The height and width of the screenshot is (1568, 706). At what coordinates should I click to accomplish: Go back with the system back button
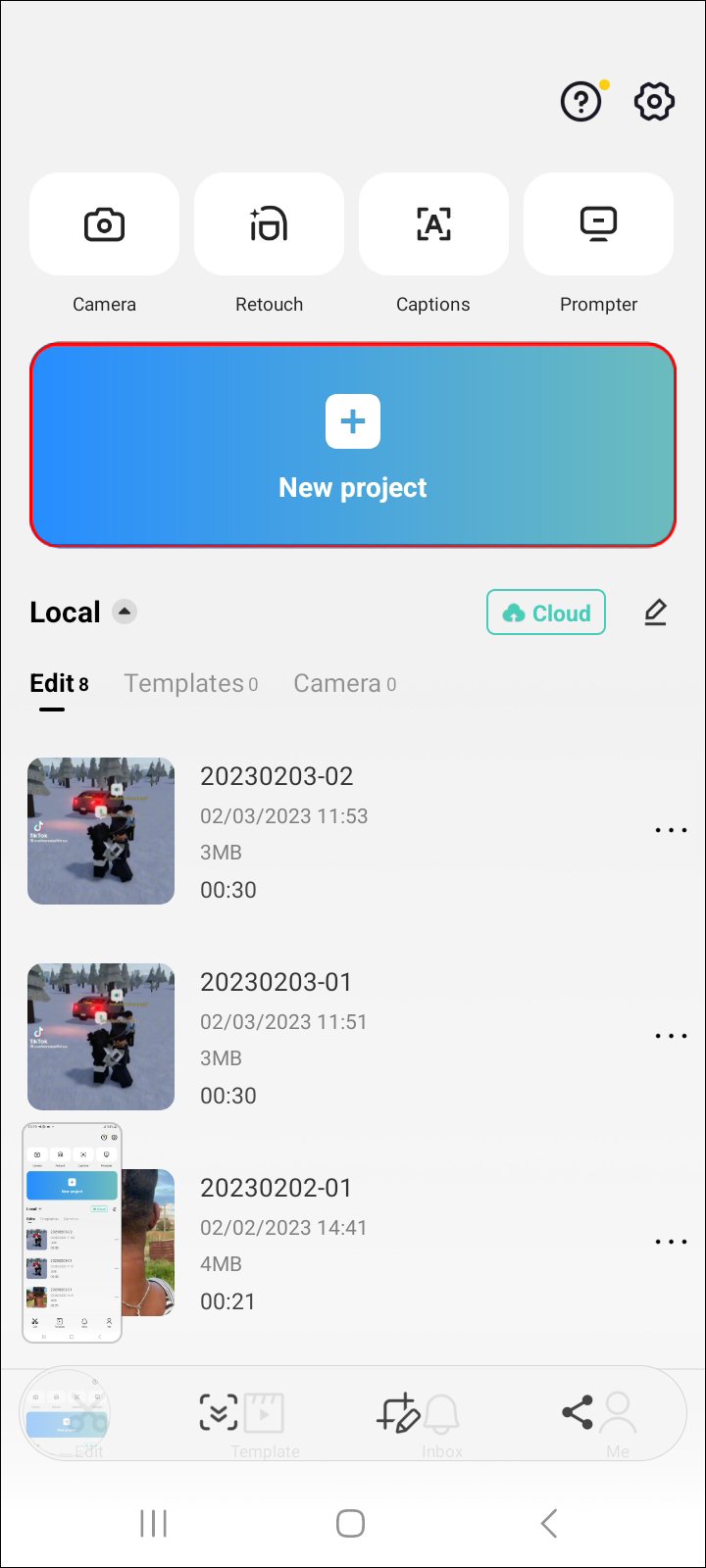coord(549,1523)
